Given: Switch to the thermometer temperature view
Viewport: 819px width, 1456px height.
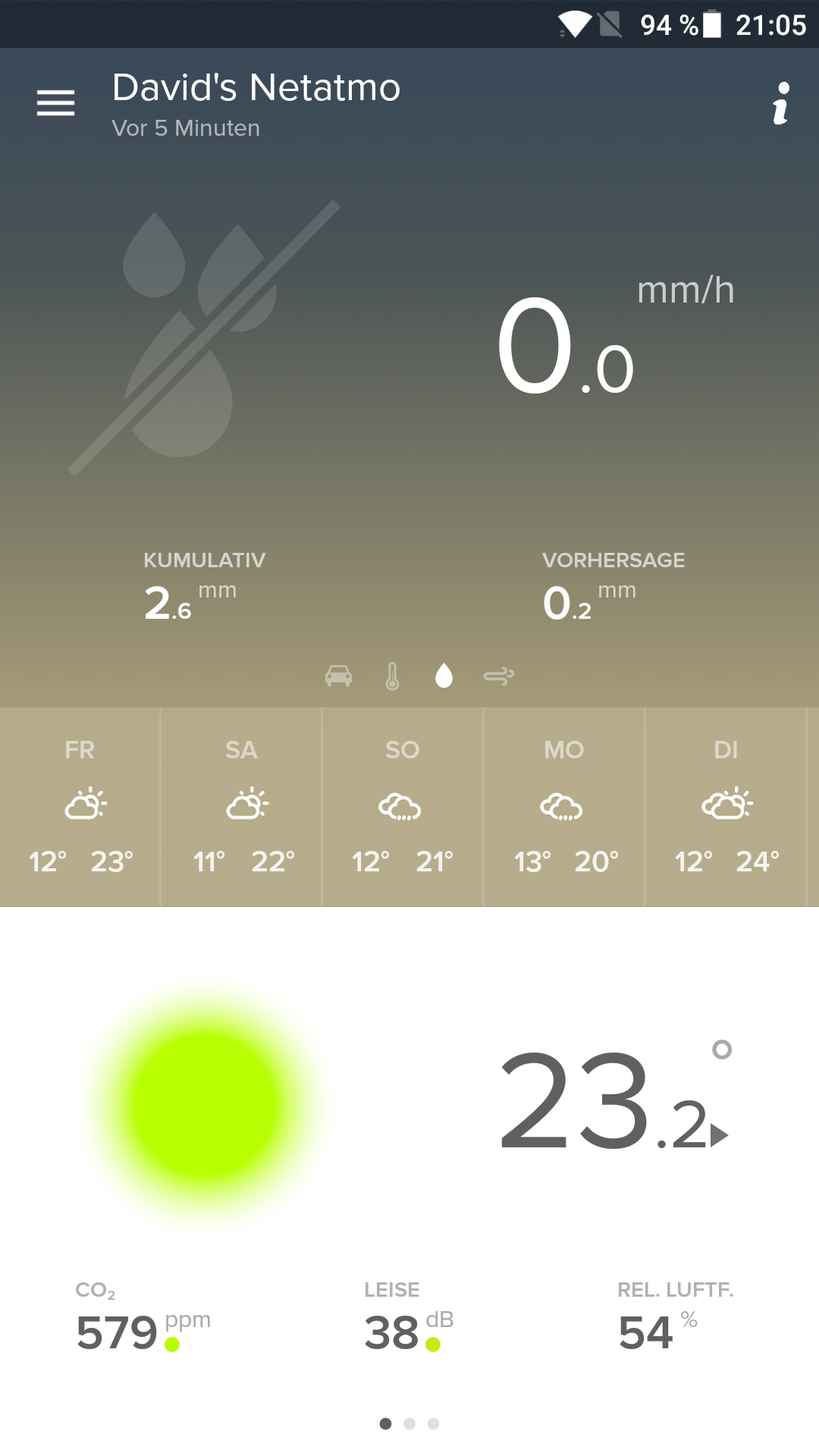Looking at the screenshot, I should click(x=392, y=676).
